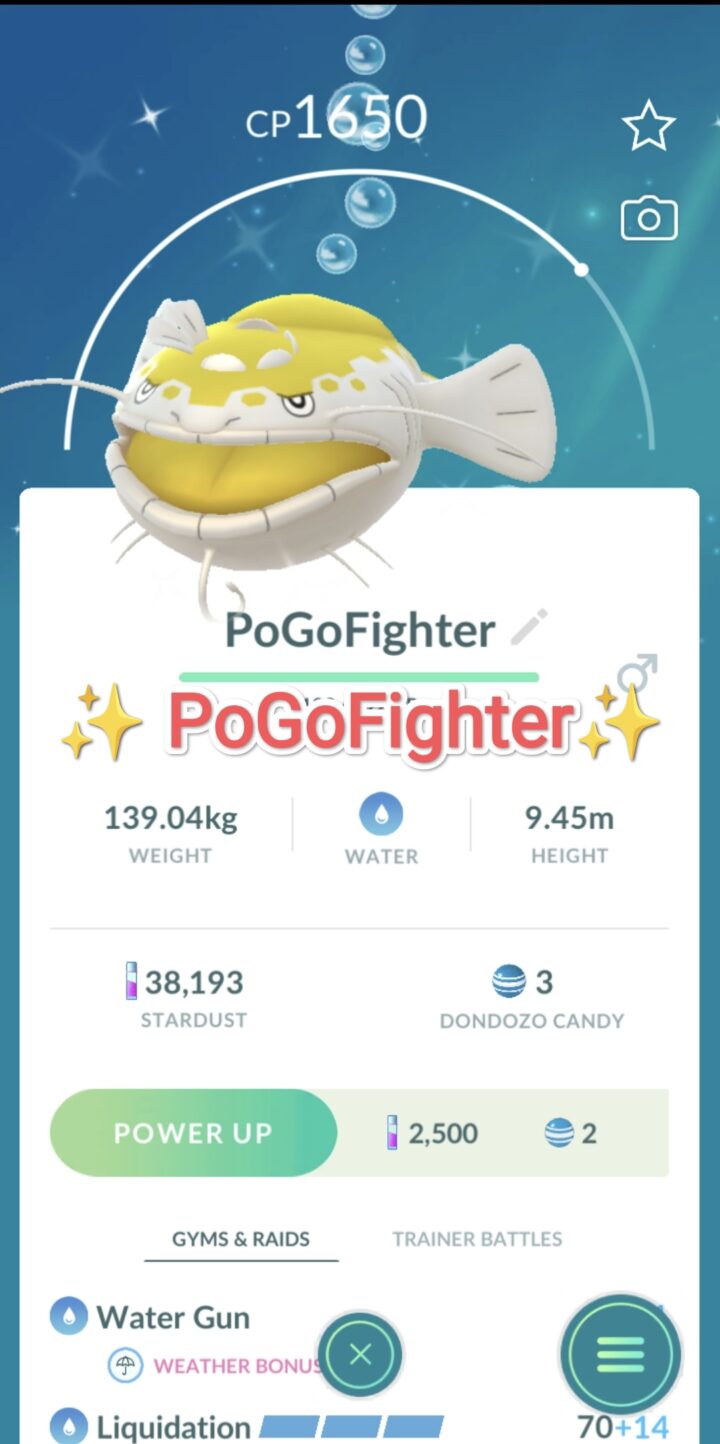Switch to the Trainer Battles tab

point(477,1239)
